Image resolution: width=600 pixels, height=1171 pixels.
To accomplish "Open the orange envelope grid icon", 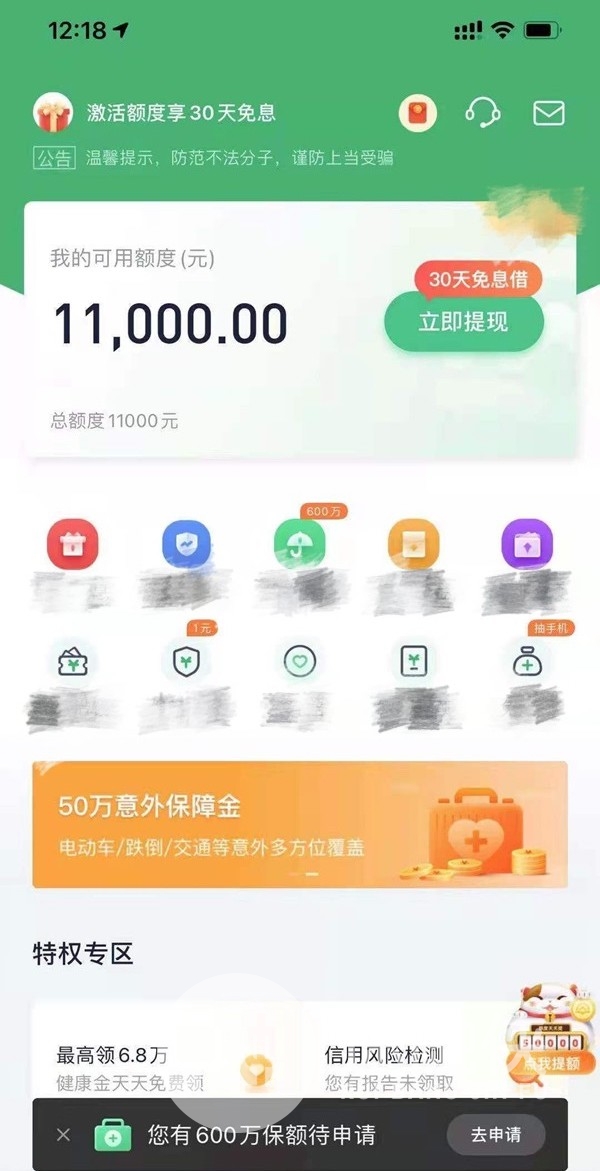I will point(413,546).
